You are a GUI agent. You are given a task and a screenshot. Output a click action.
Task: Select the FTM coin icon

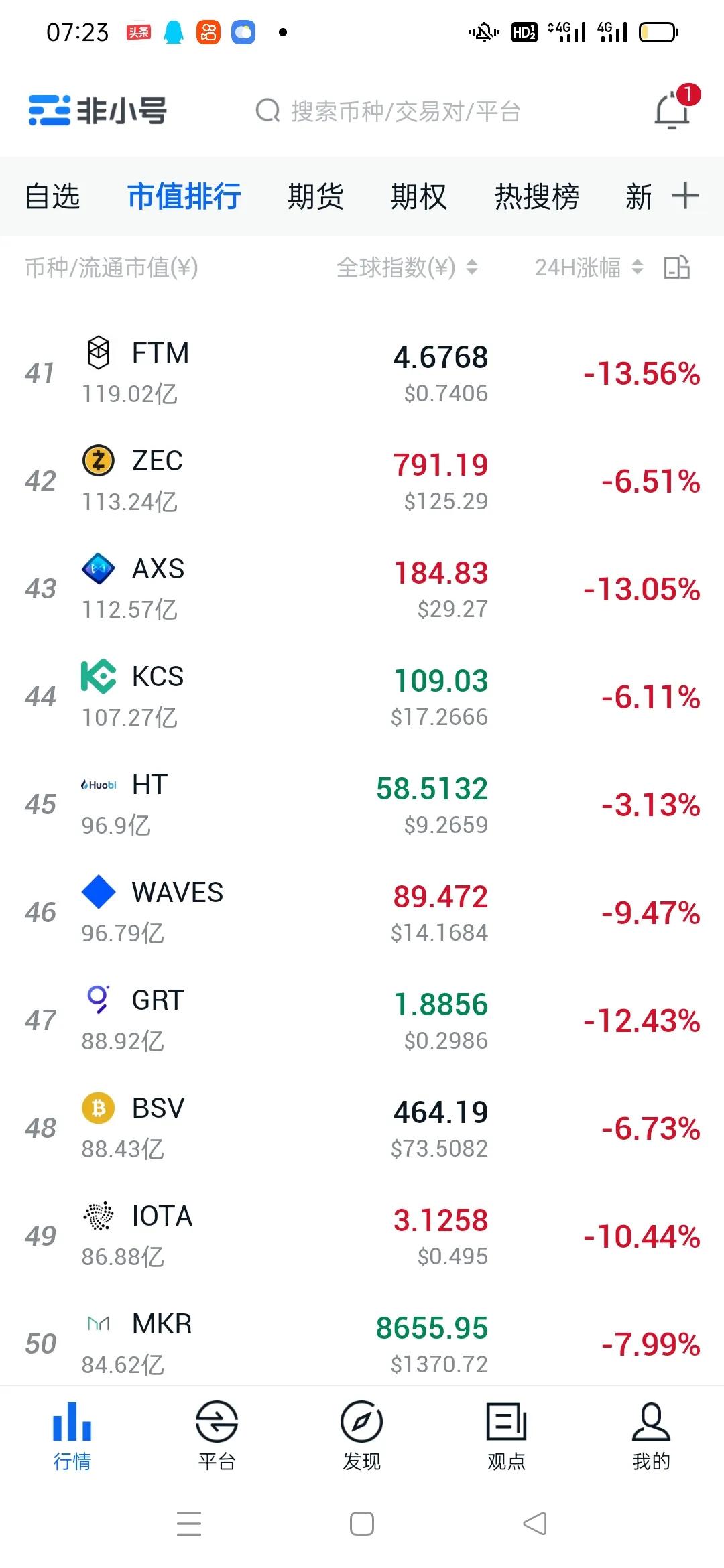pos(99,351)
